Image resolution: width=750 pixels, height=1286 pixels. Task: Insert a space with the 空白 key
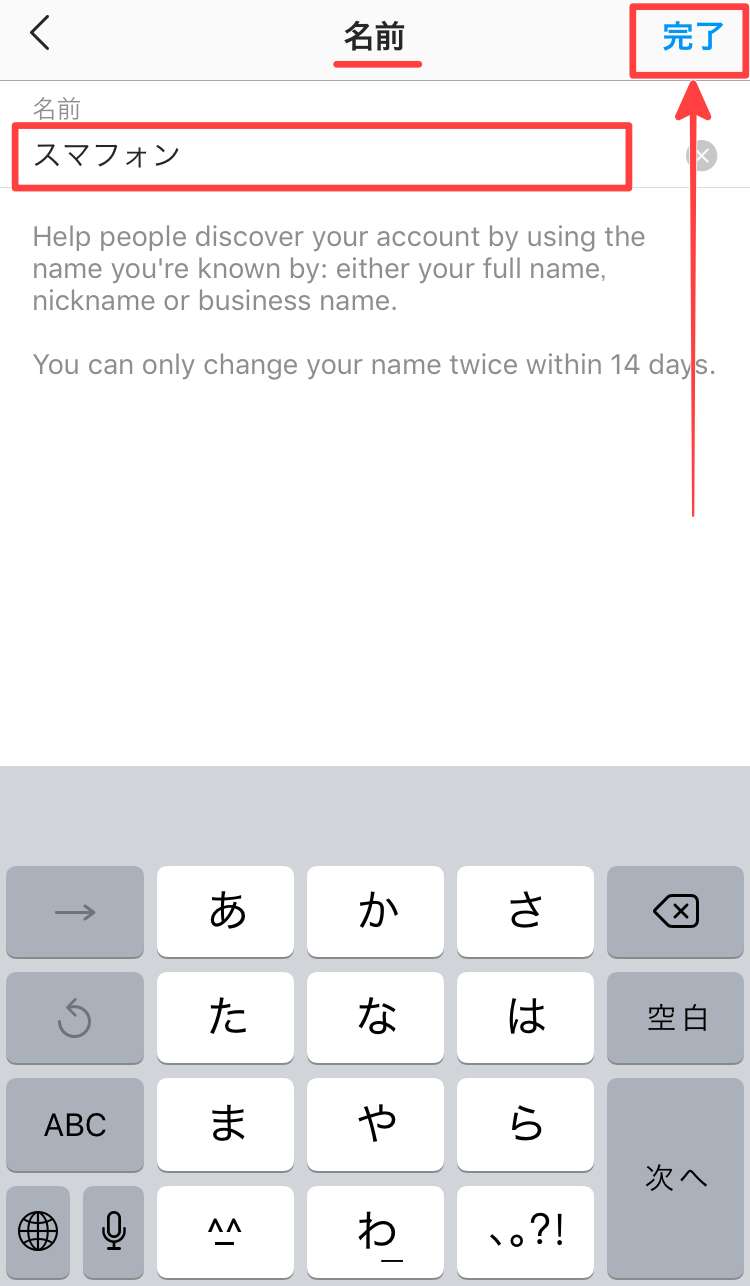click(676, 1018)
